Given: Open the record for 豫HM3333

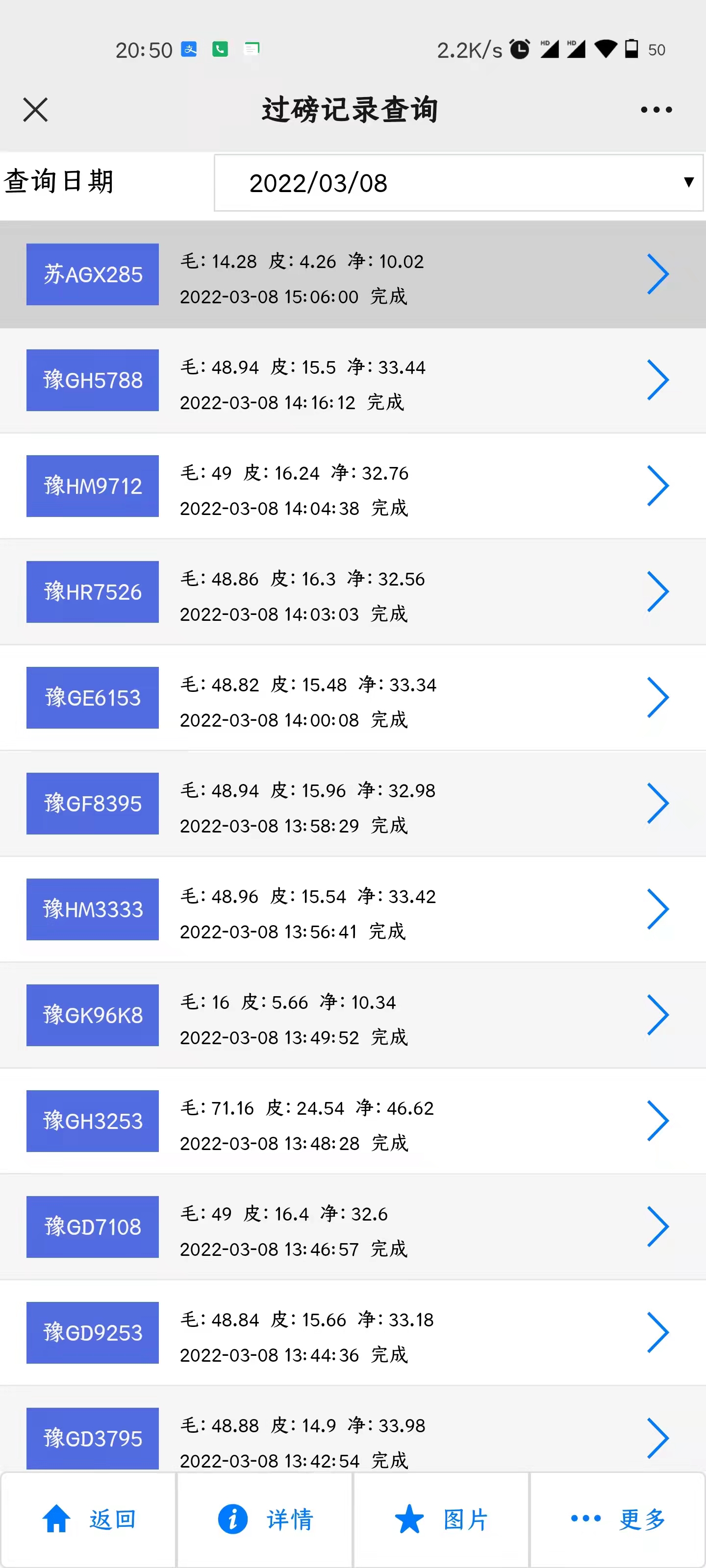Looking at the screenshot, I should (x=353, y=910).
